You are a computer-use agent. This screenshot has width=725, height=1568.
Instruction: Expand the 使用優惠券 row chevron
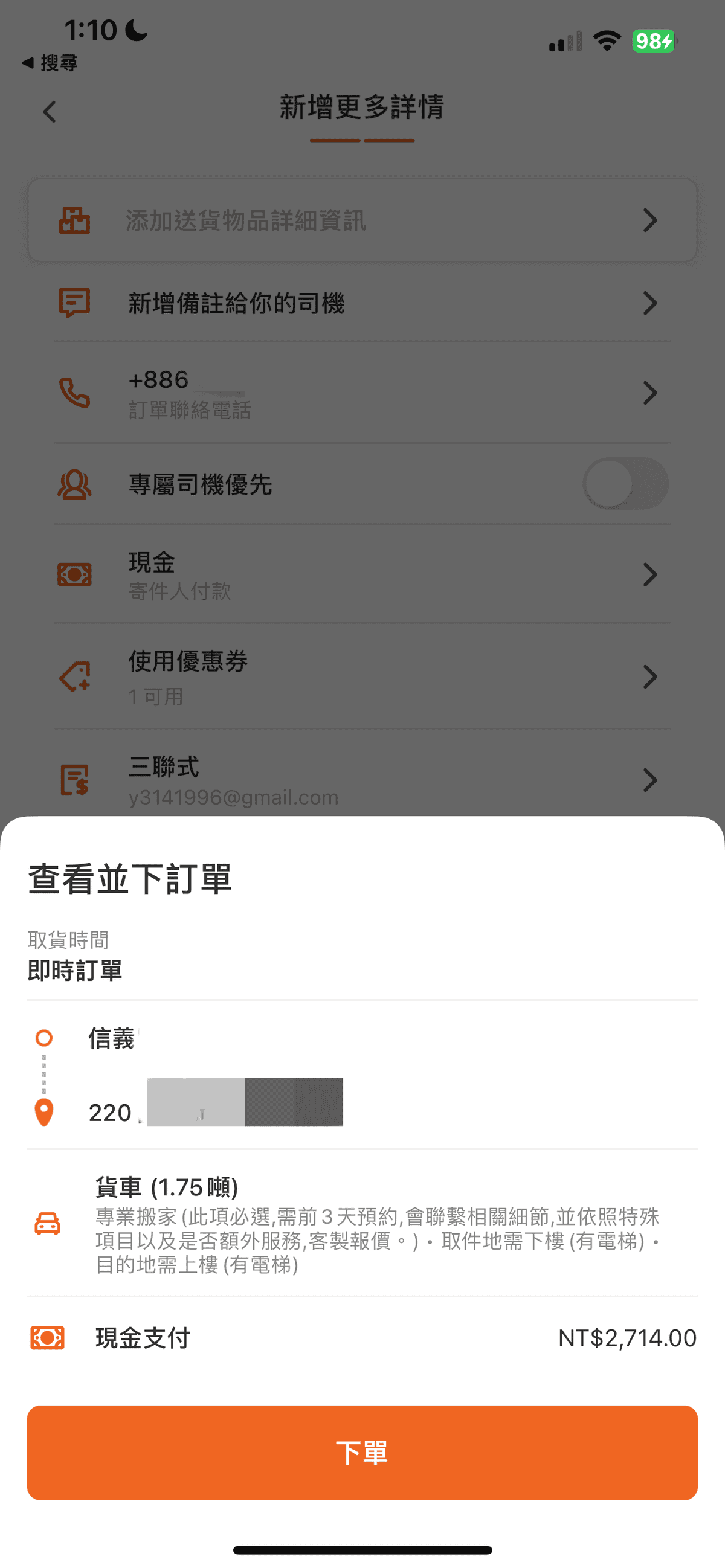tap(651, 676)
